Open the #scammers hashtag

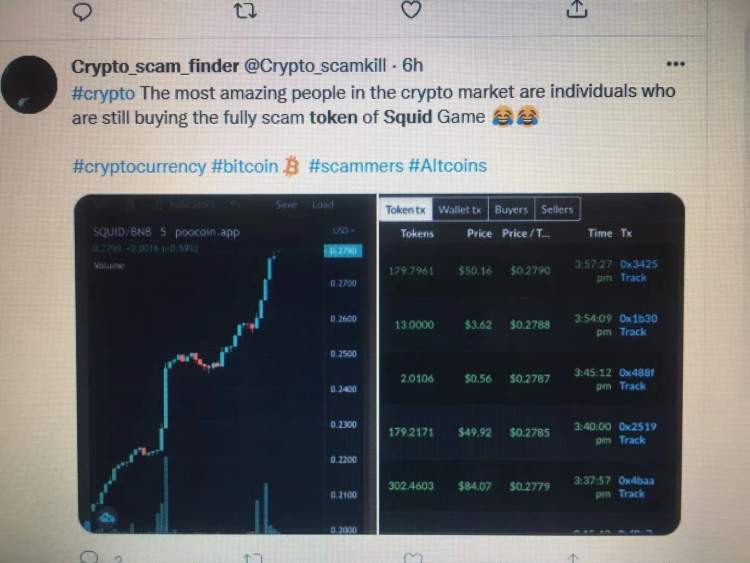point(355,166)
